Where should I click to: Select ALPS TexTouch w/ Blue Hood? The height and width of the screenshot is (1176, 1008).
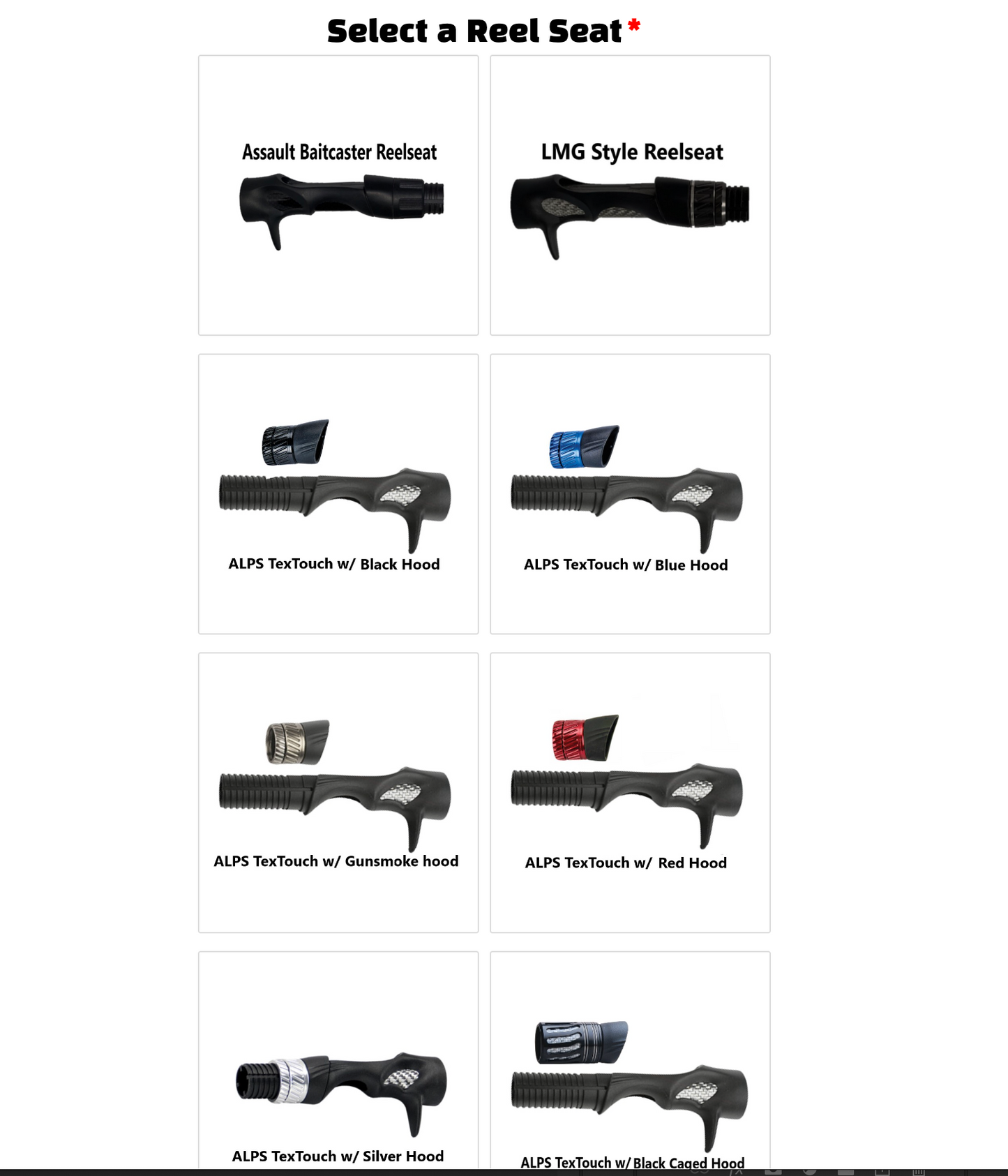(630, 494)
